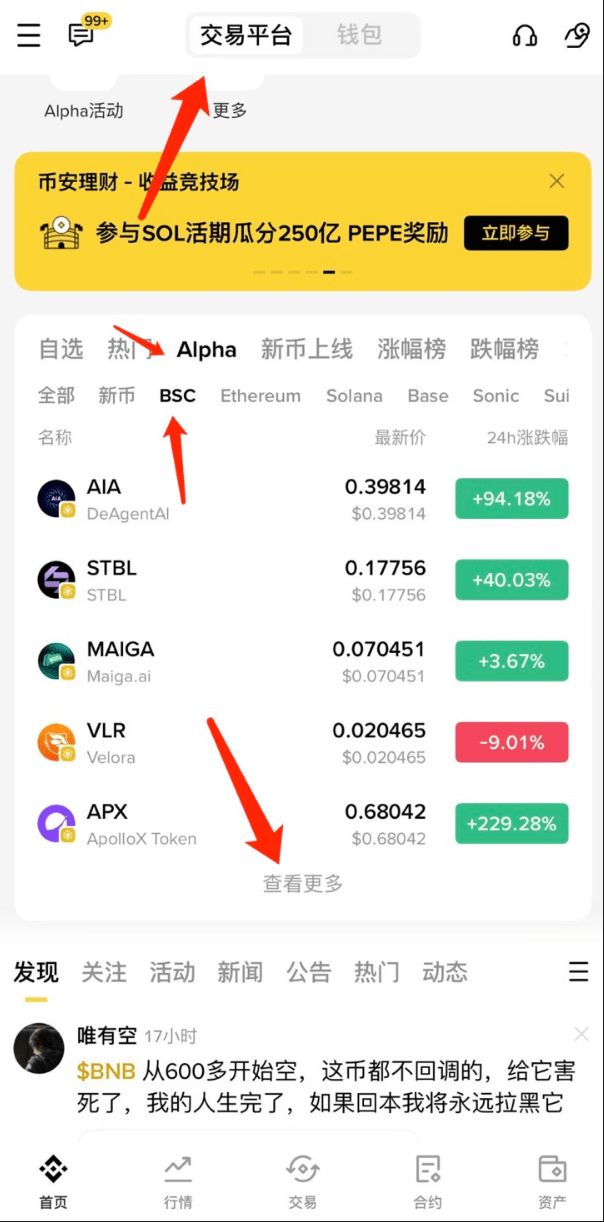Filter by the Solana chain
The height and width of the screenshot is (1222, 604).
[x=354, y=396]
